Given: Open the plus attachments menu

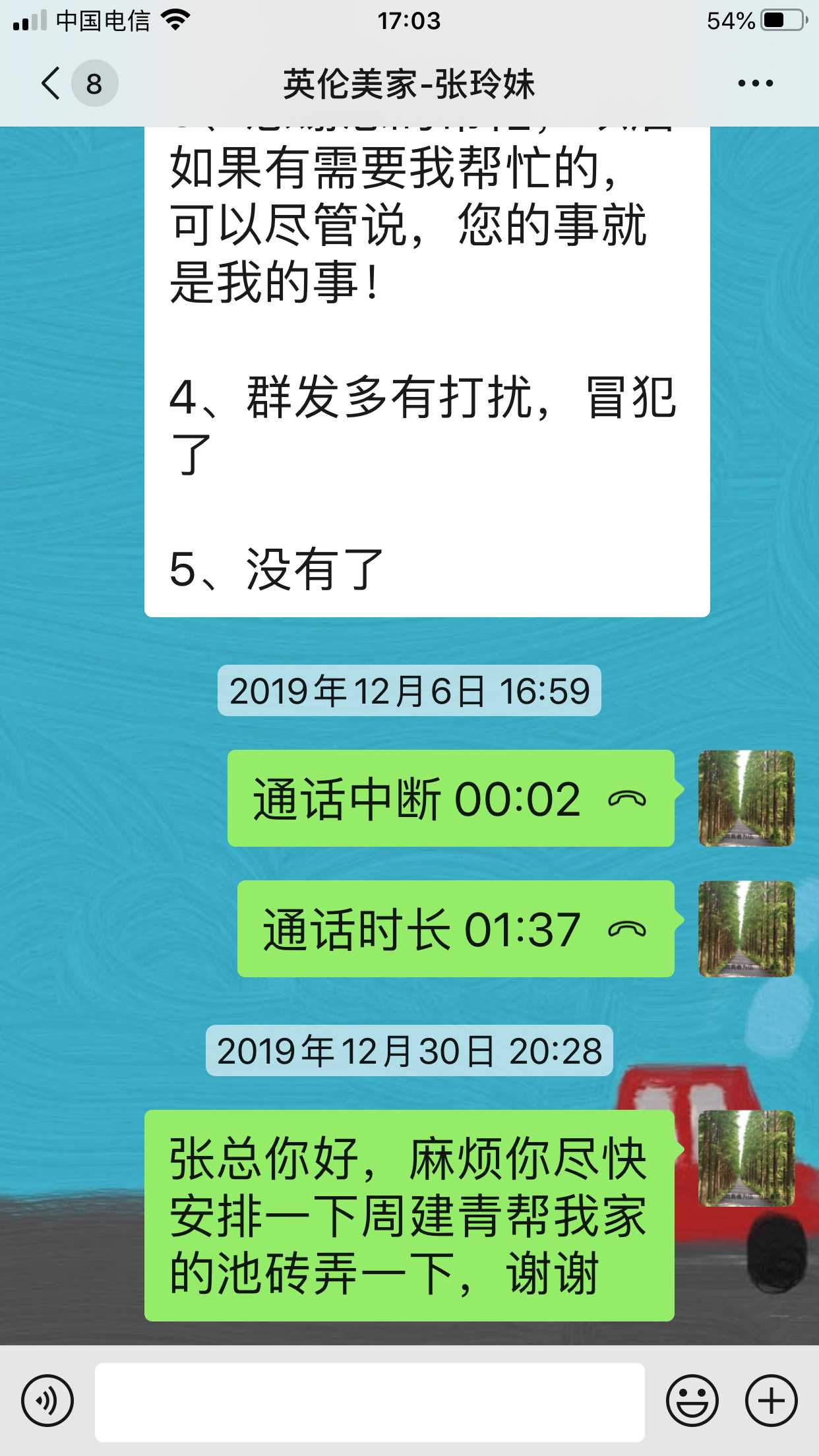Looking at the screenshot, I should coord(771,1401).
